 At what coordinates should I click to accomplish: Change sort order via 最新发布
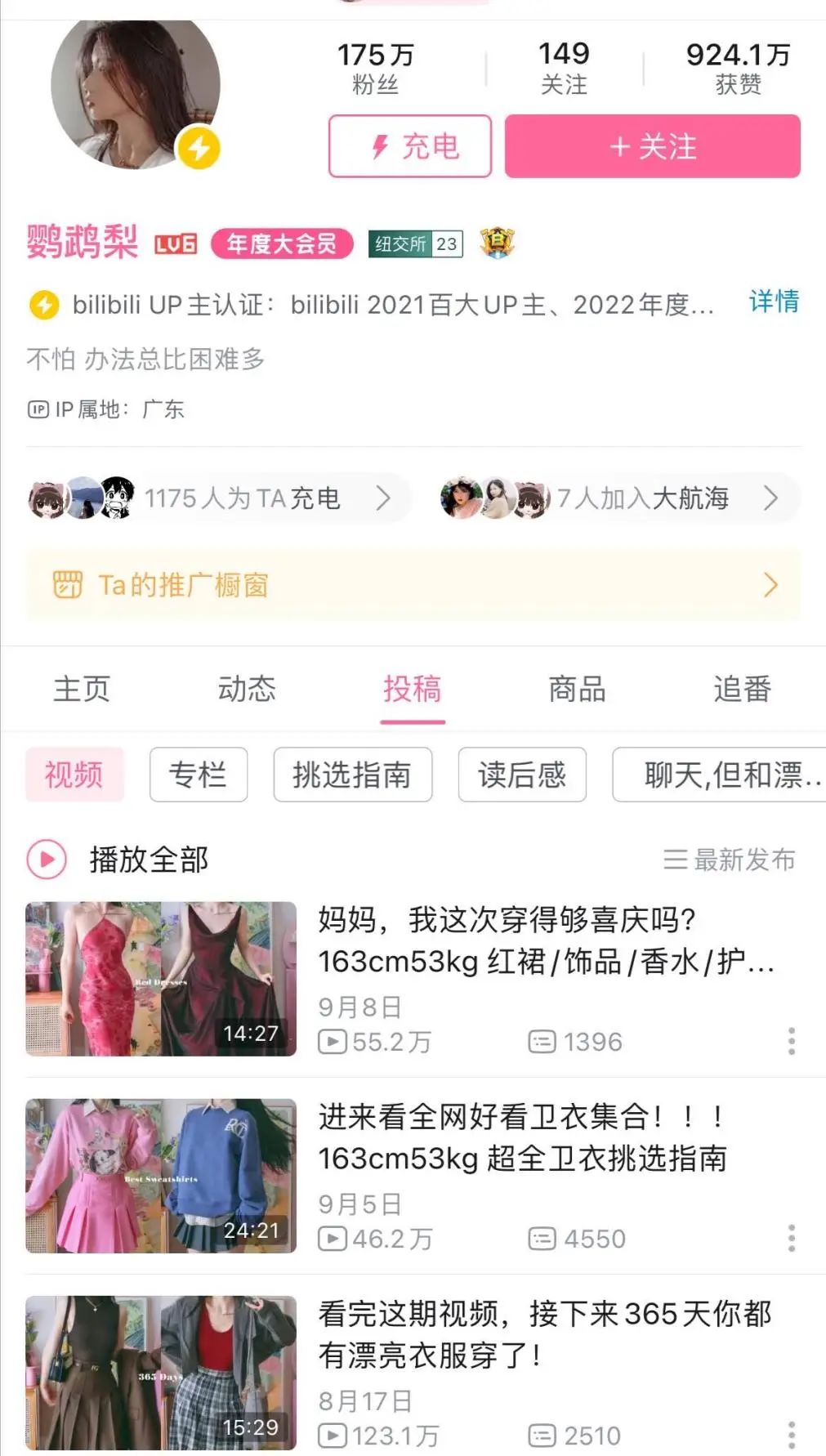pyautogui.click(x=730, y=860)
